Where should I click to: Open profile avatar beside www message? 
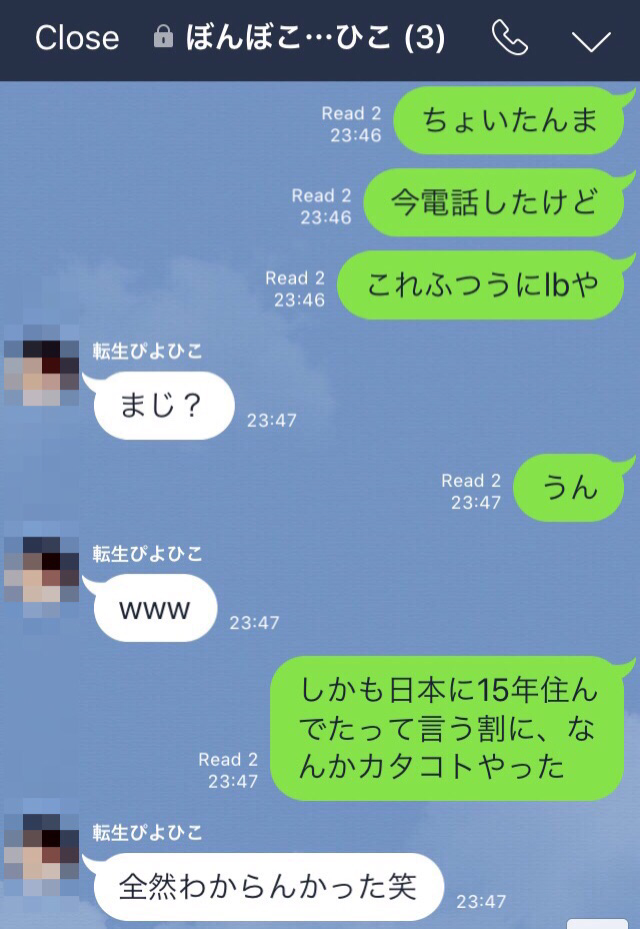tap(41, 568)
